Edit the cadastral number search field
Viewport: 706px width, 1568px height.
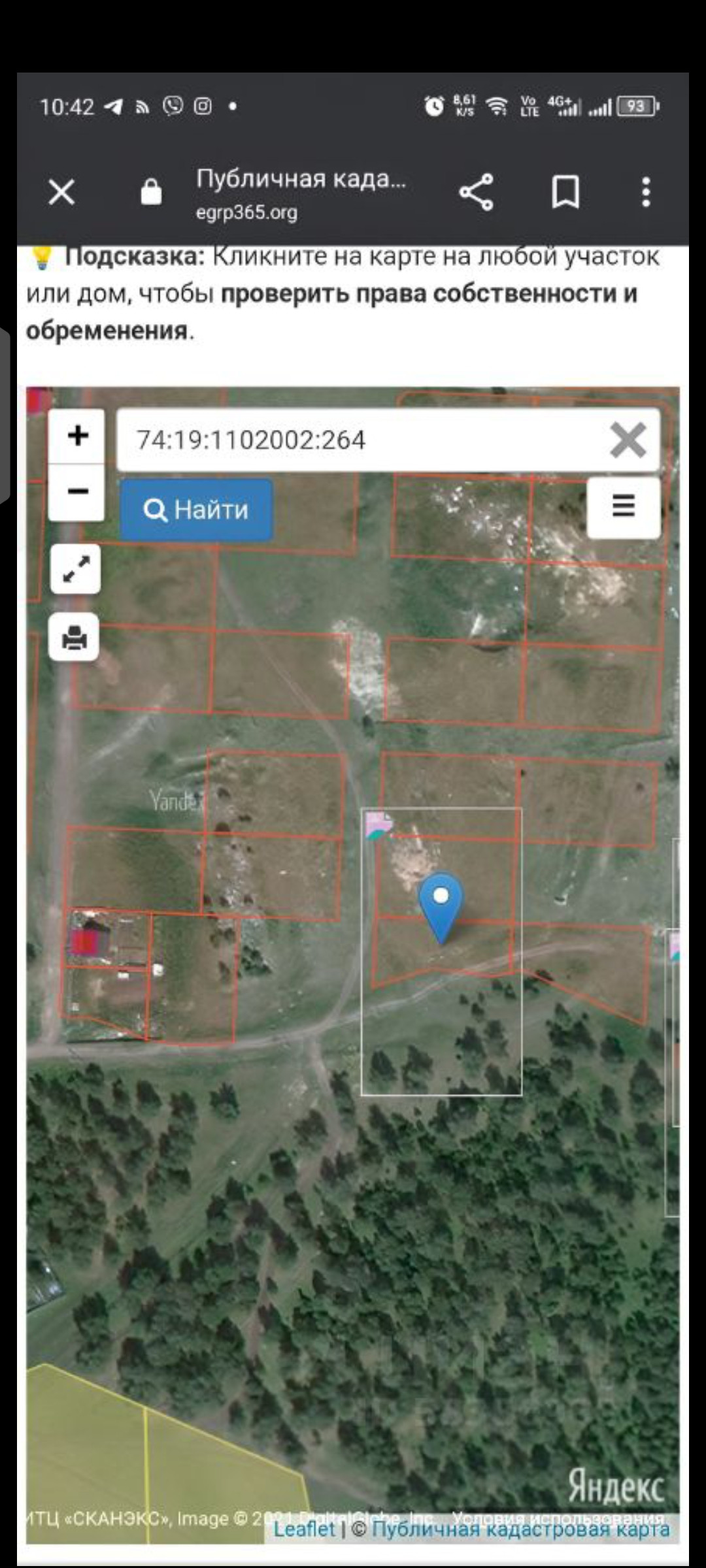tap(360, 440)
